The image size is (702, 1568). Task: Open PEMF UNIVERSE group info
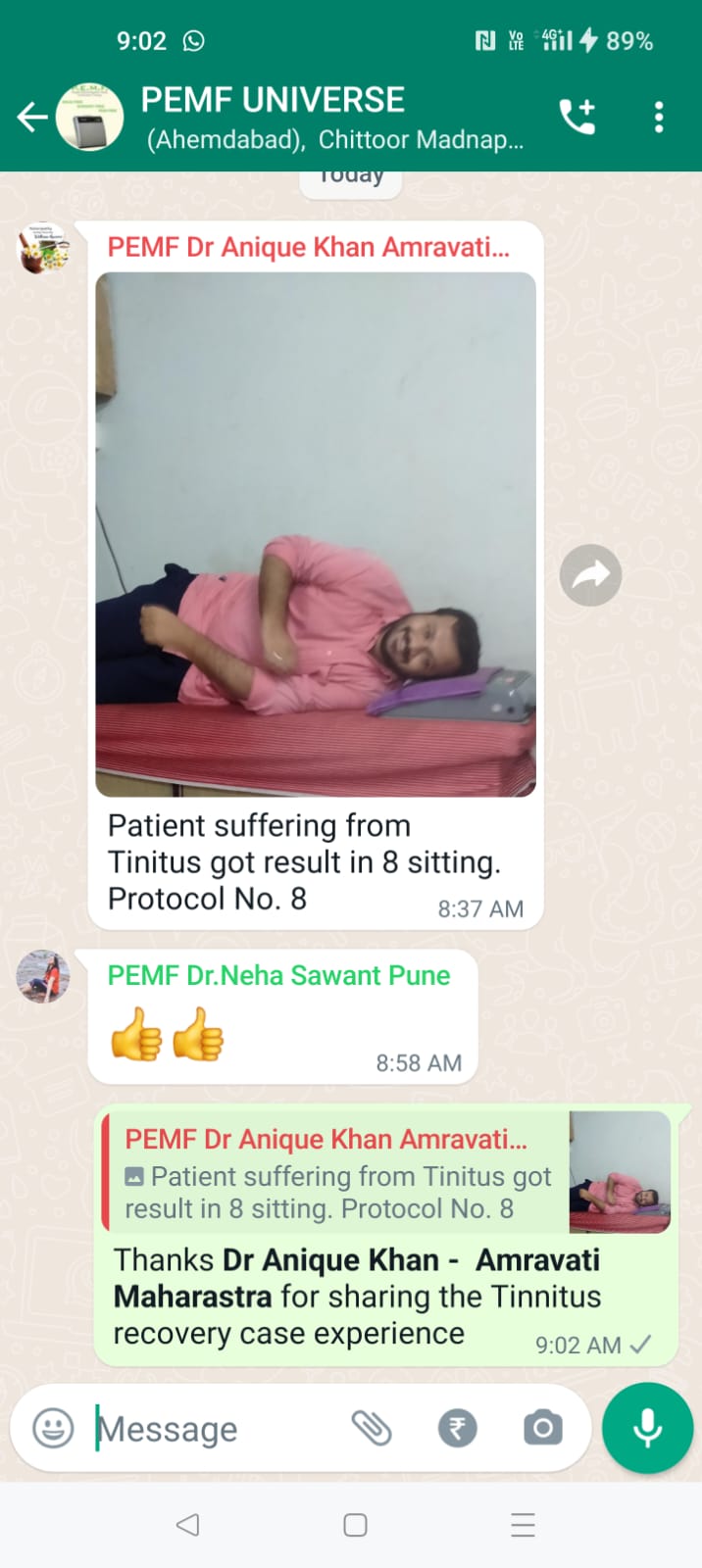(x=333, y=118)
